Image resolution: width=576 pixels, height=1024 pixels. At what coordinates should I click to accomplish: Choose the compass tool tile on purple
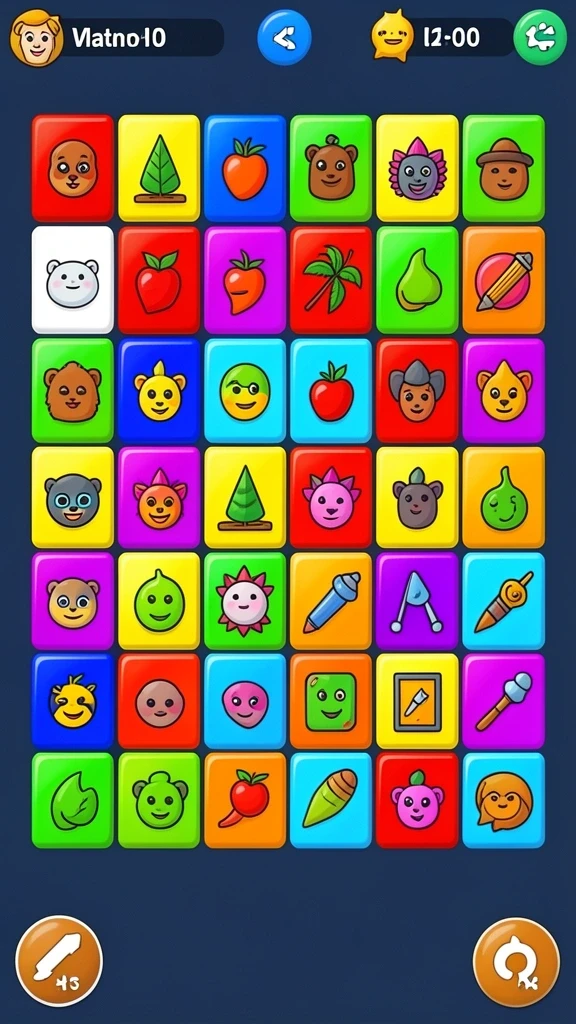(x=417, y=601)
